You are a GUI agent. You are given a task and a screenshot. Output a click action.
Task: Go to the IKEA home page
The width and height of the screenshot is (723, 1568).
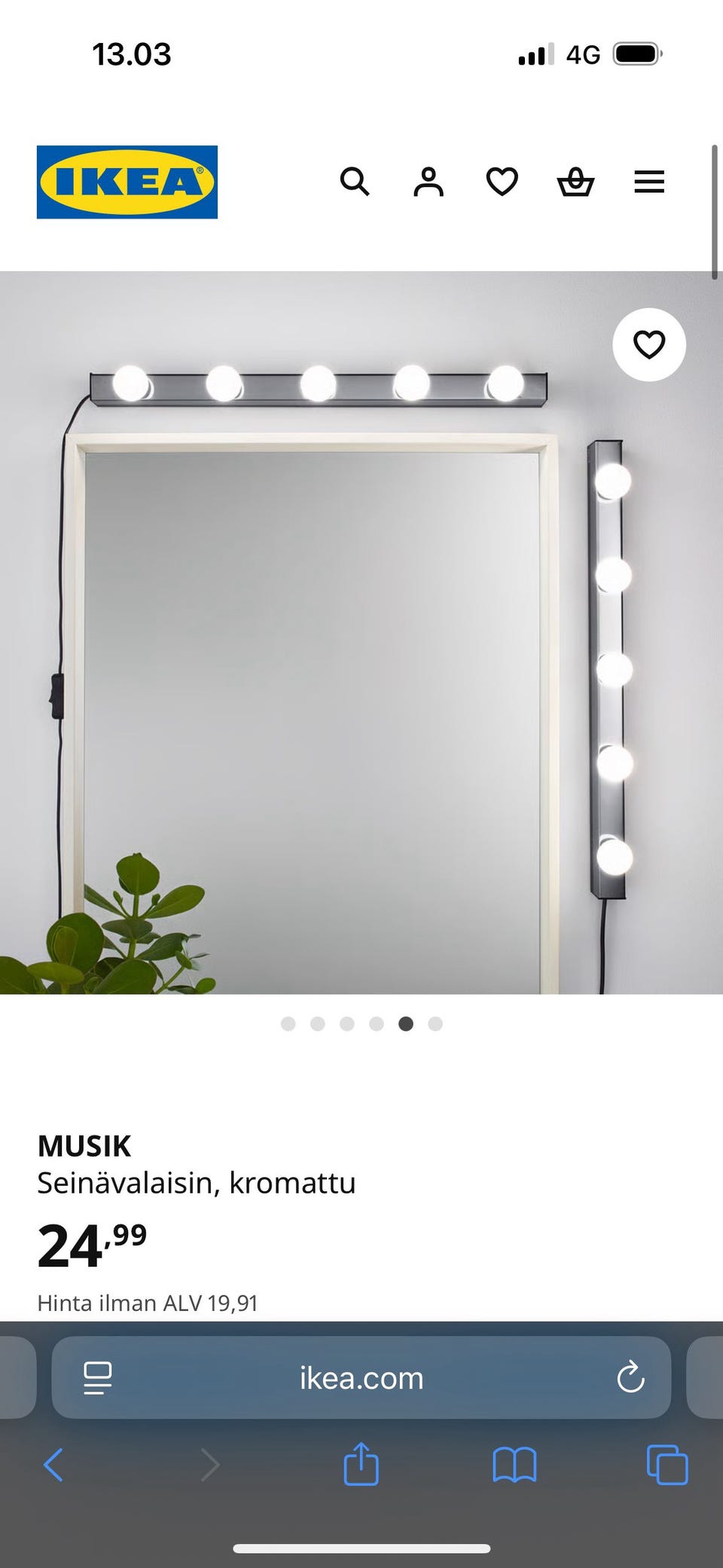click(x=127, y=182)
